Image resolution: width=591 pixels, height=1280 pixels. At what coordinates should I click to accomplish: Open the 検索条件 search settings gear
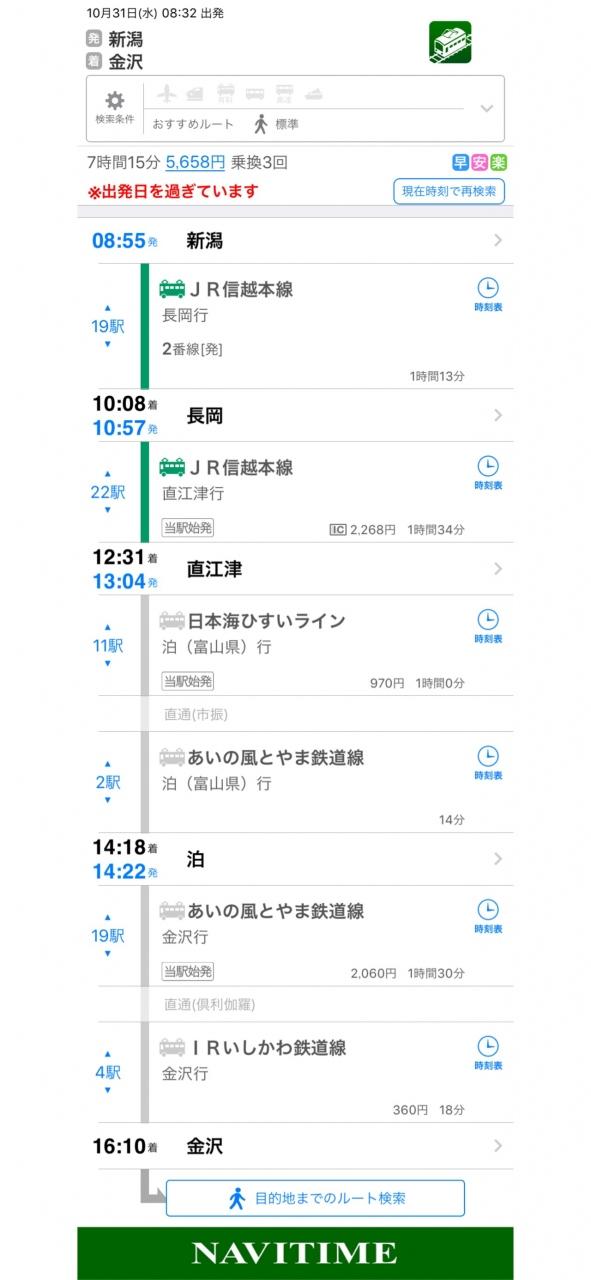pos(115,108)
